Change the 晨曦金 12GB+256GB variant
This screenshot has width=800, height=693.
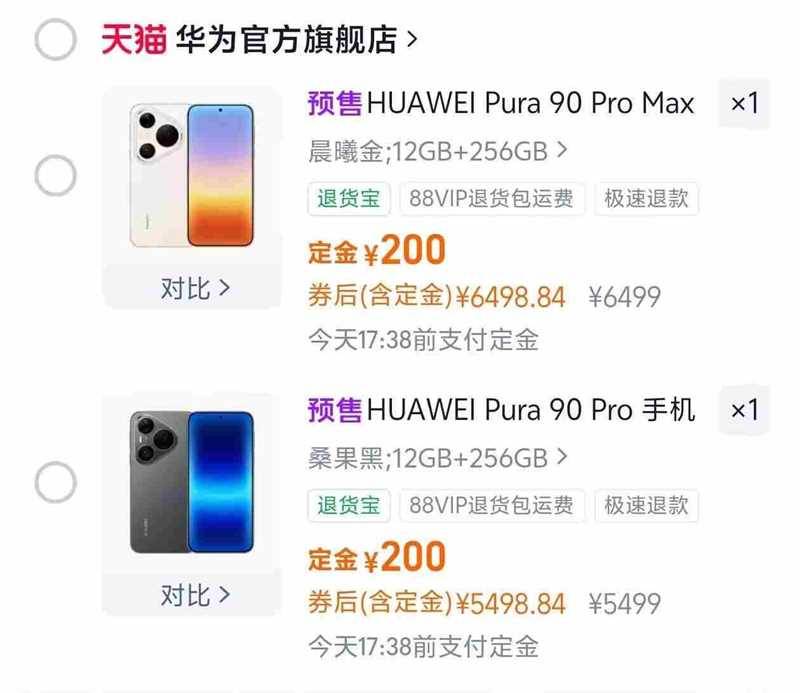tap(437, 151)
